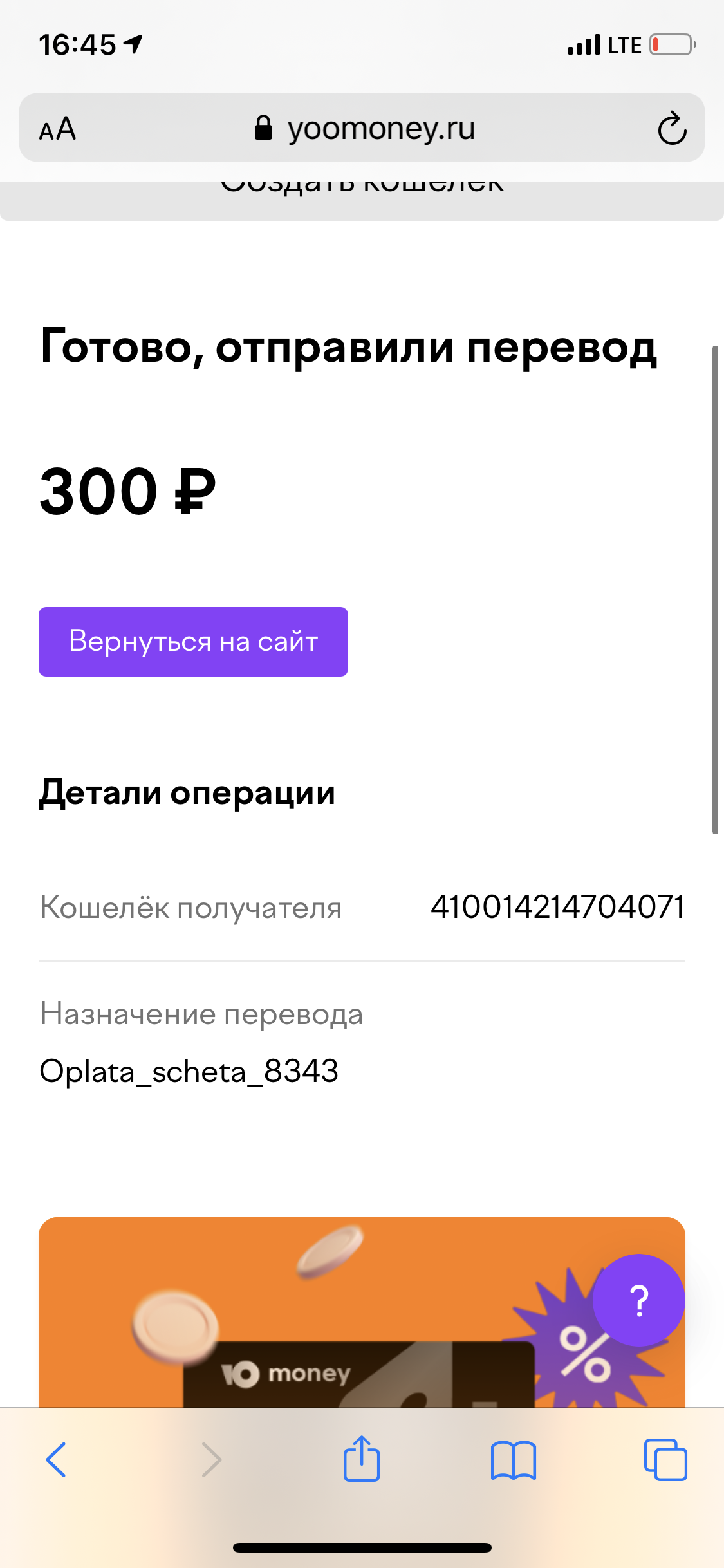Show open Safari tabs

tap(665, 1460)
